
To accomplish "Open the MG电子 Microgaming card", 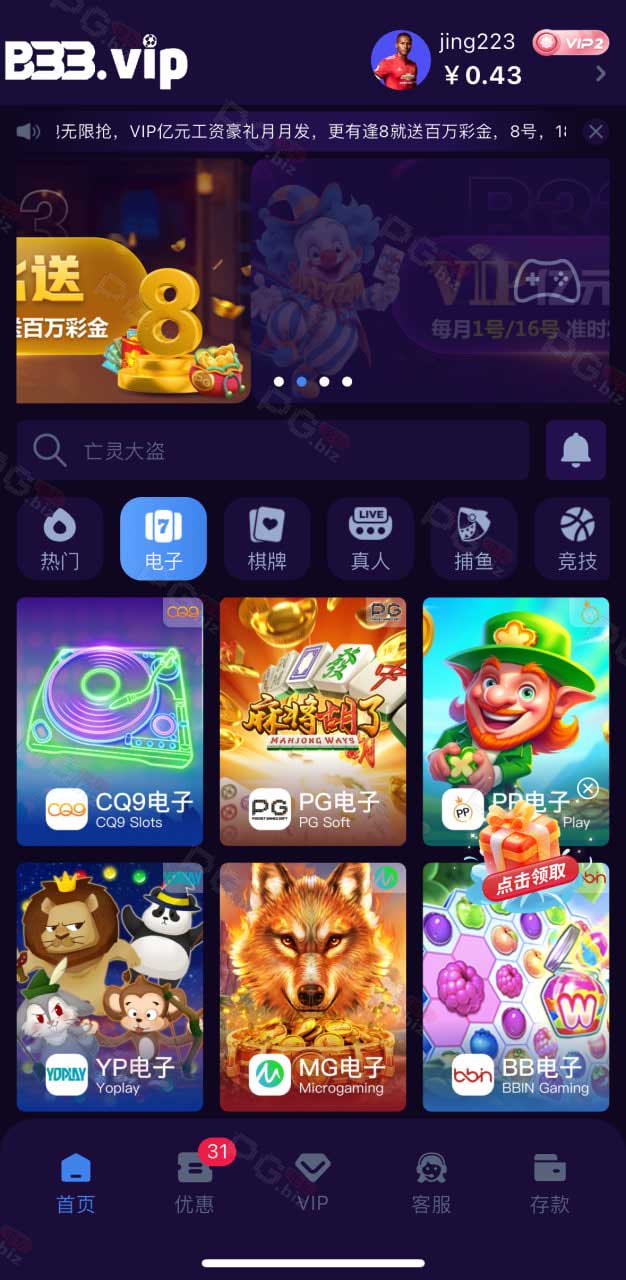I will (x=313, y=987).
